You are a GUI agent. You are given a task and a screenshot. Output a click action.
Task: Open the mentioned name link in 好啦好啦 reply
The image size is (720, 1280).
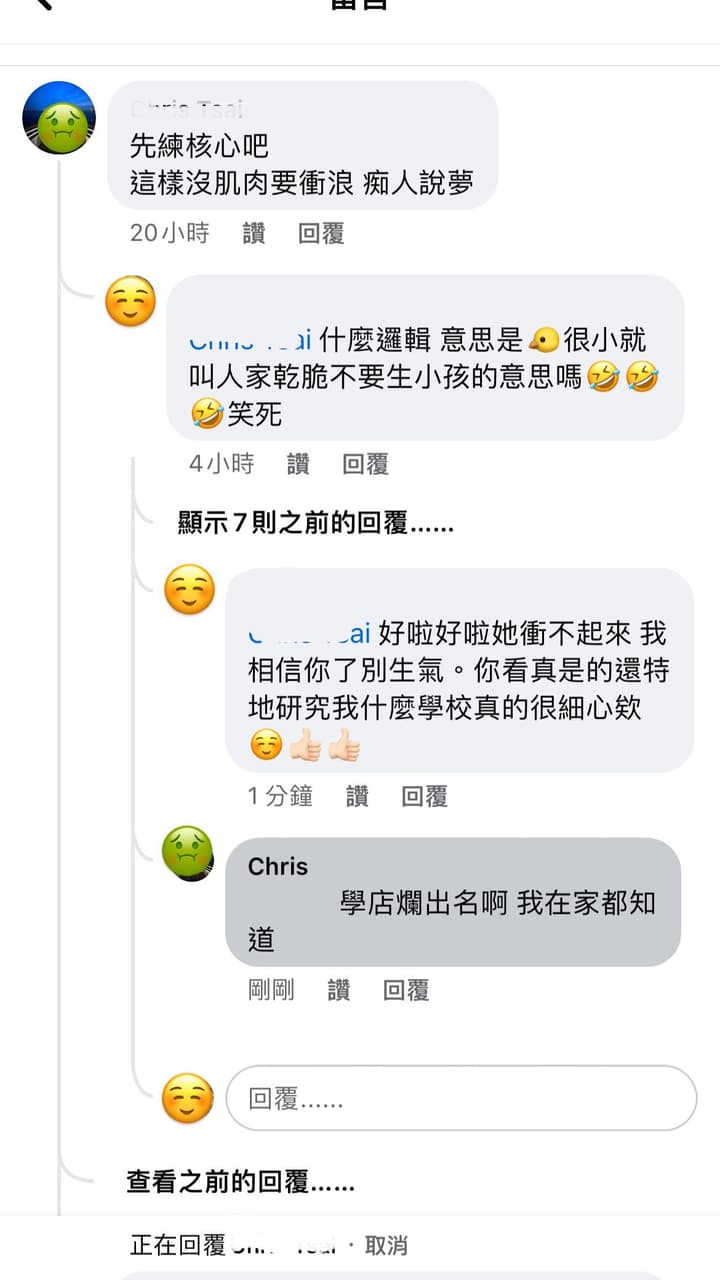point(309,634)
